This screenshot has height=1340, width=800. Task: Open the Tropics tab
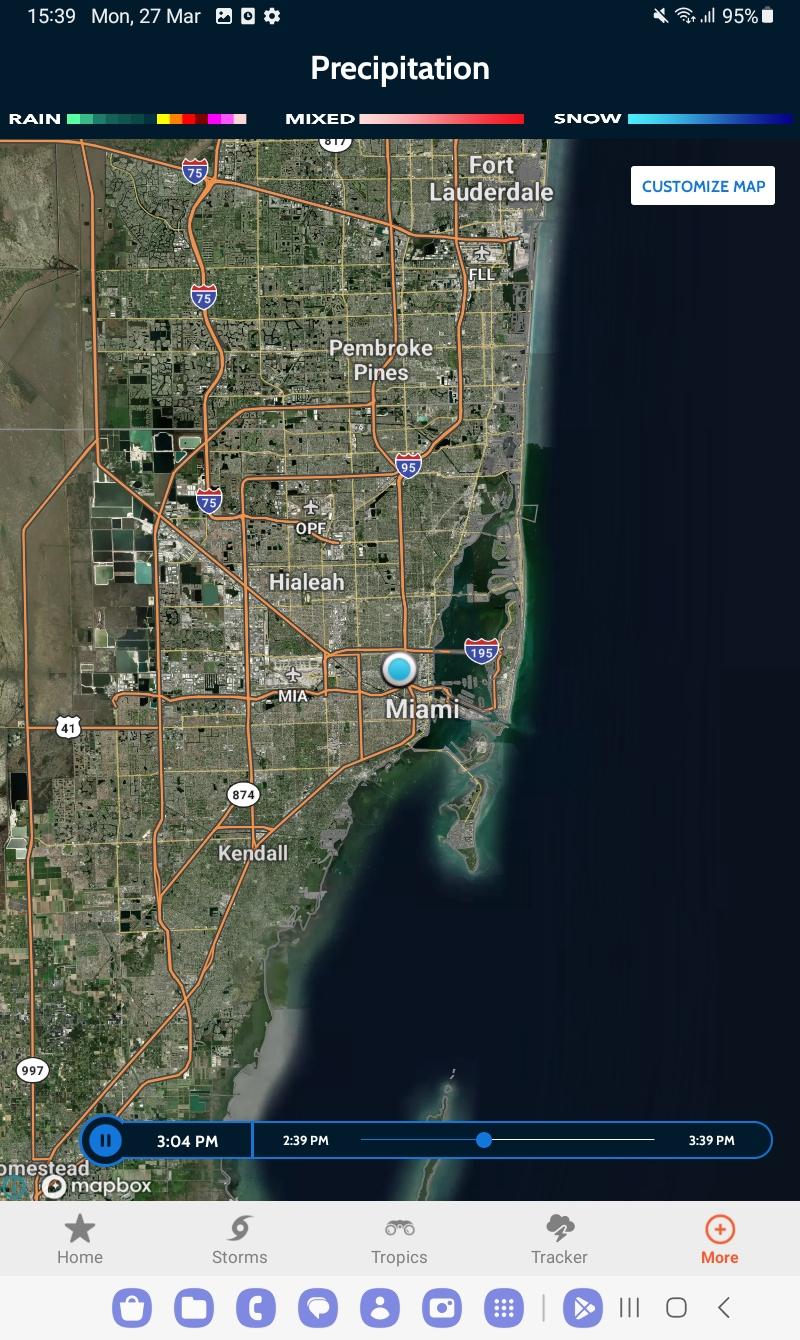point(400,1240)
